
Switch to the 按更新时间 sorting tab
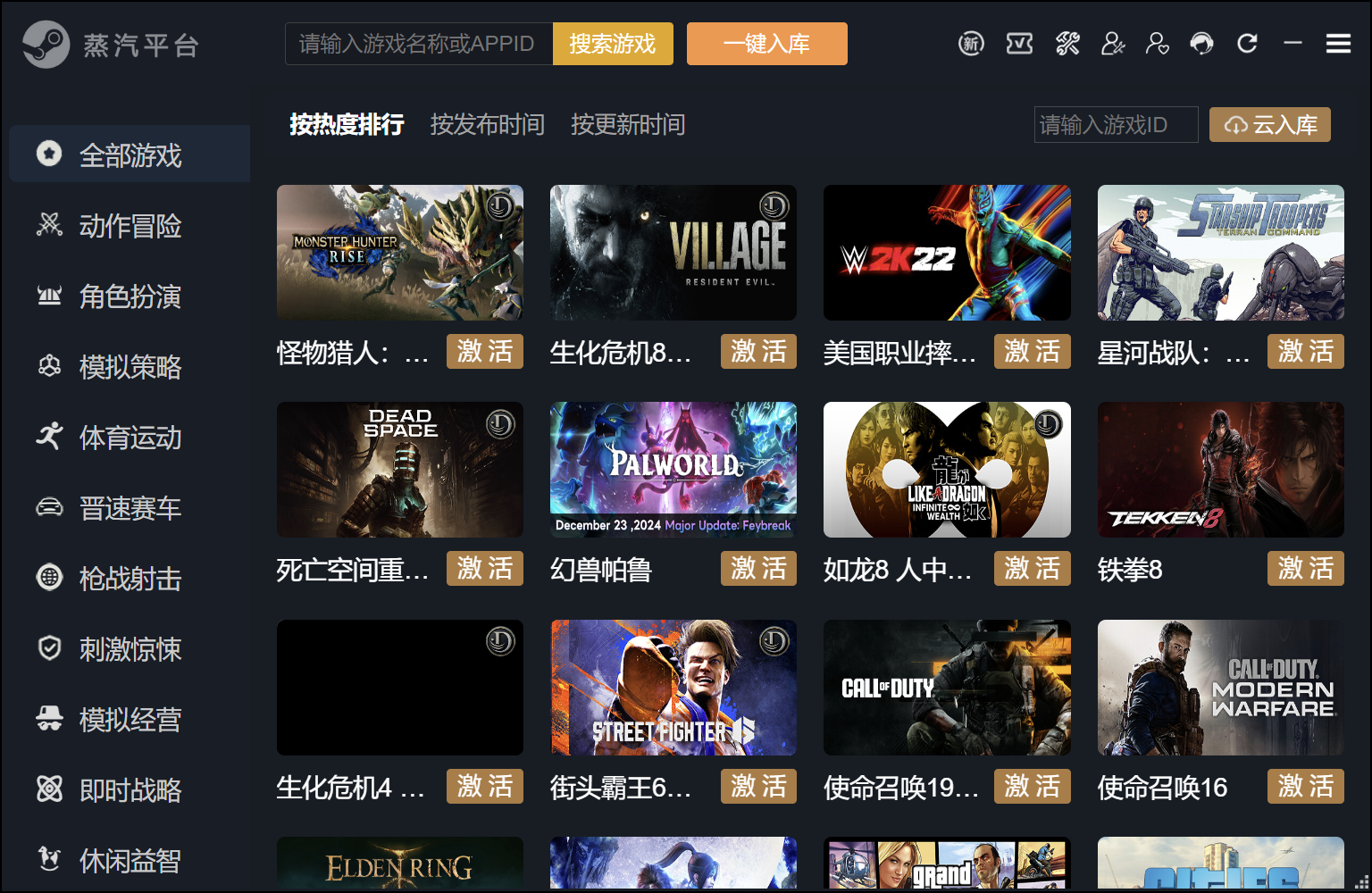pos(628,124)
